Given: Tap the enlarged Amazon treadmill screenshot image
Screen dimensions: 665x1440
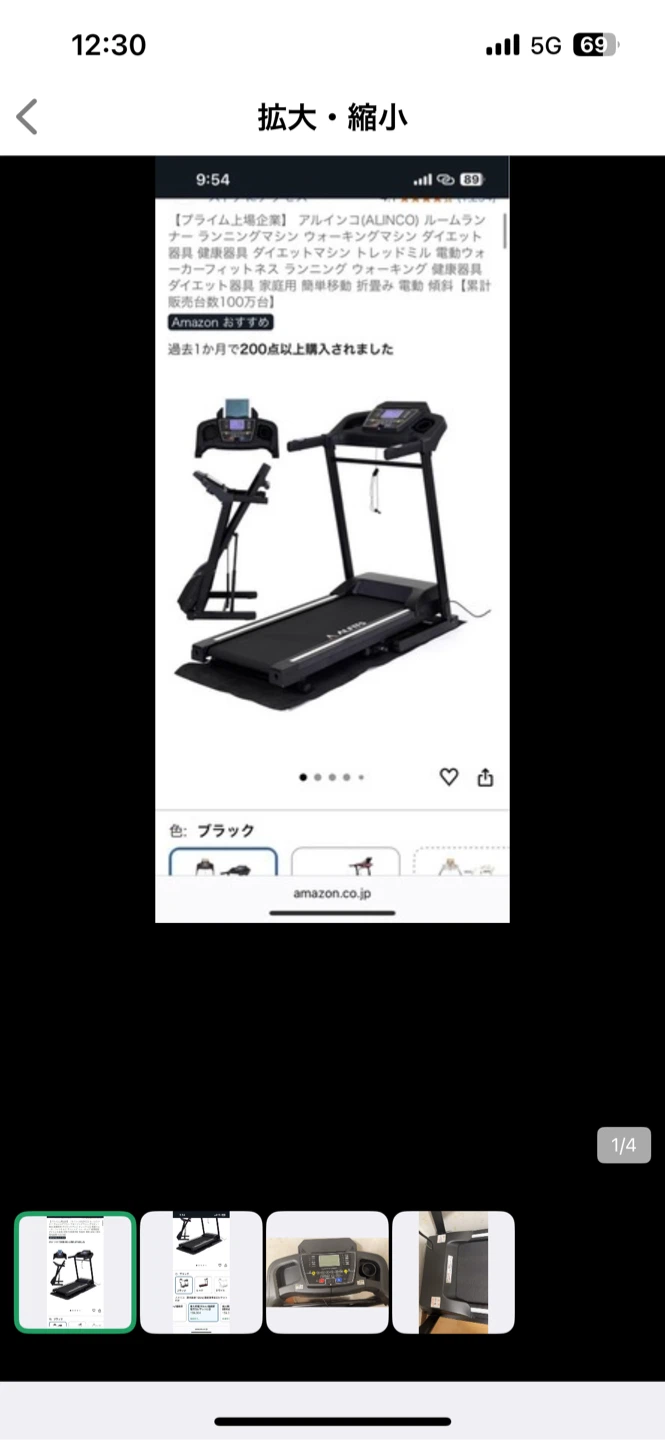Looking at the screenshot, I should (x=332, y=539).
